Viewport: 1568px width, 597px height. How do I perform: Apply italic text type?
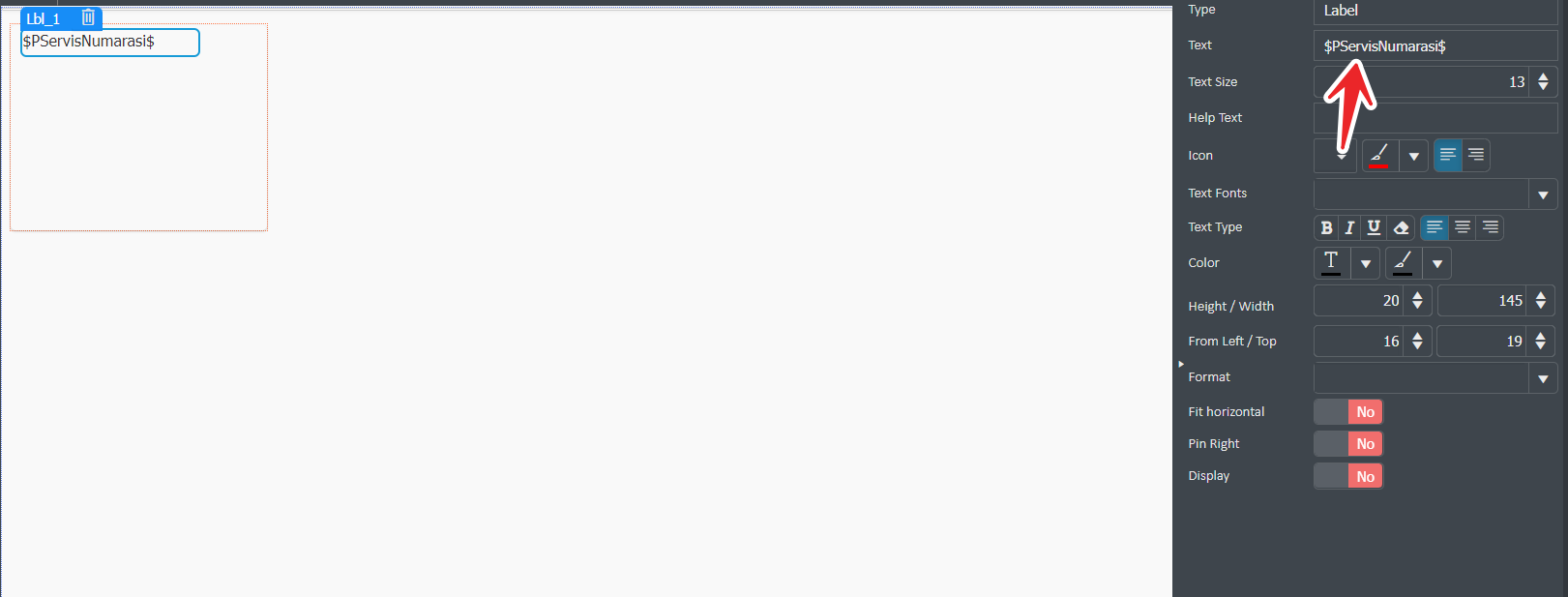point(1349,227)
